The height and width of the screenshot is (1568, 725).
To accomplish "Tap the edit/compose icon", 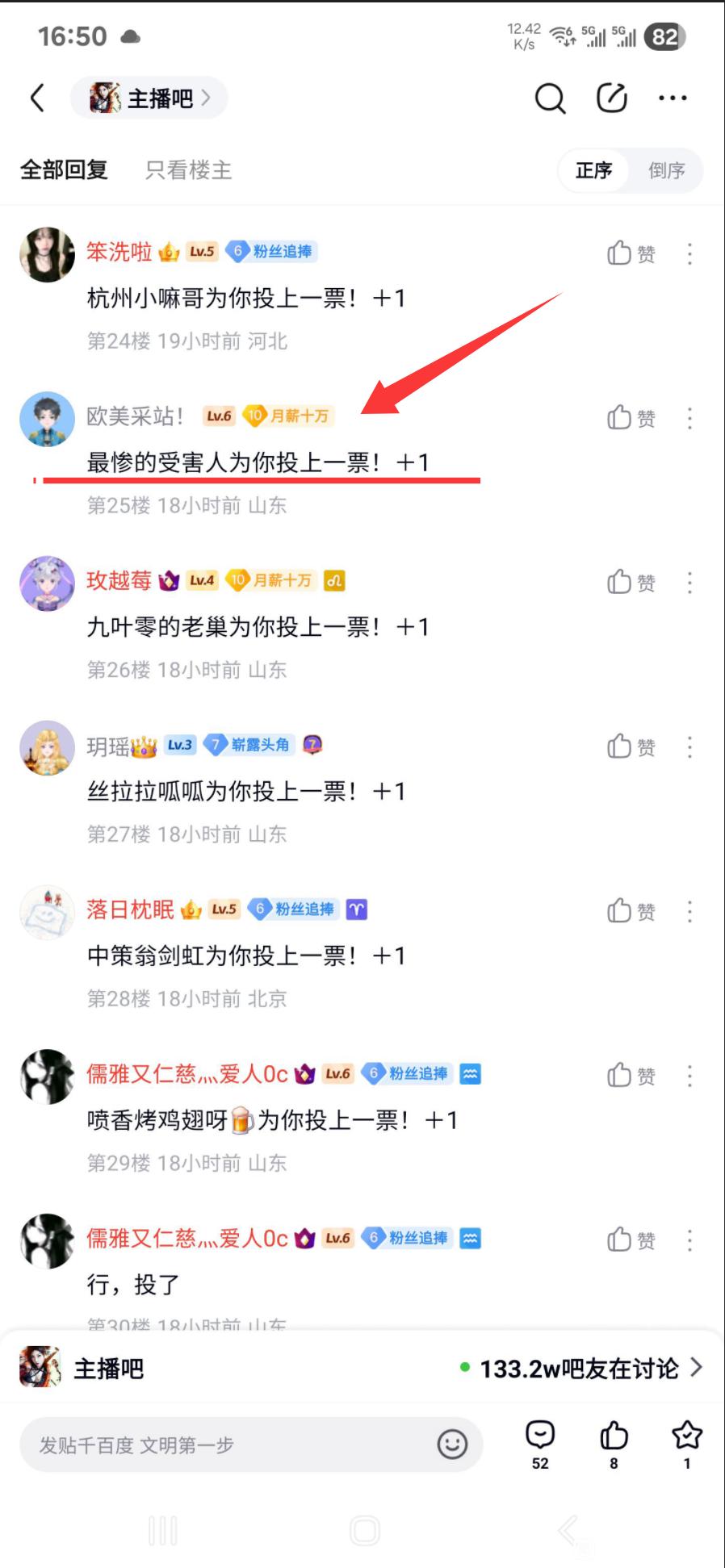I will pyautogui.click(x=611, y=98).
